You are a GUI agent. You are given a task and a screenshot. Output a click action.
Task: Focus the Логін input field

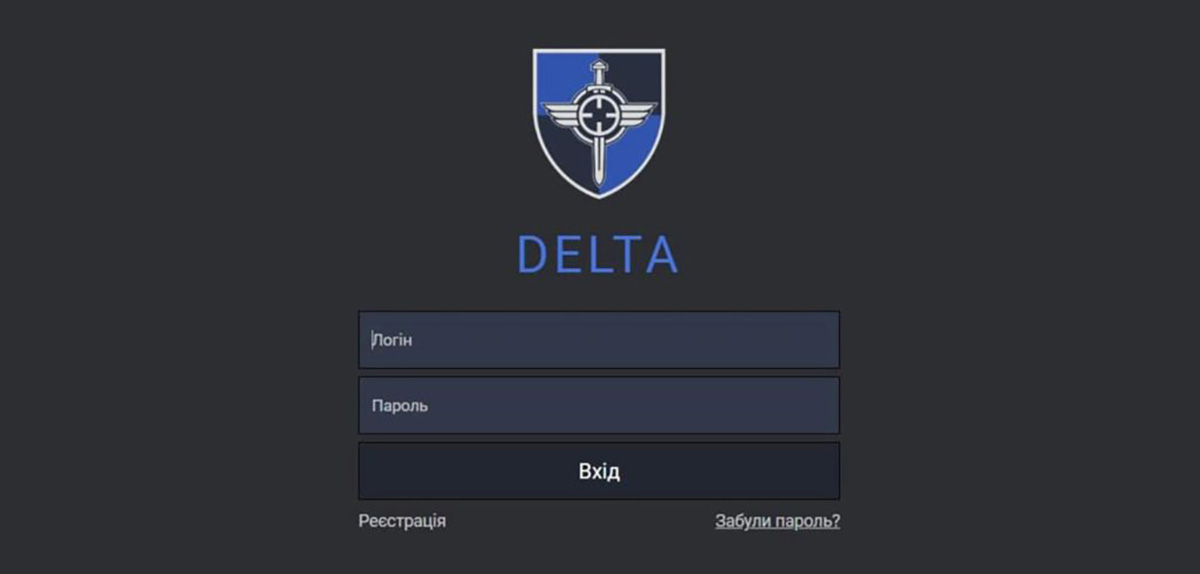(x=598, y=340)
